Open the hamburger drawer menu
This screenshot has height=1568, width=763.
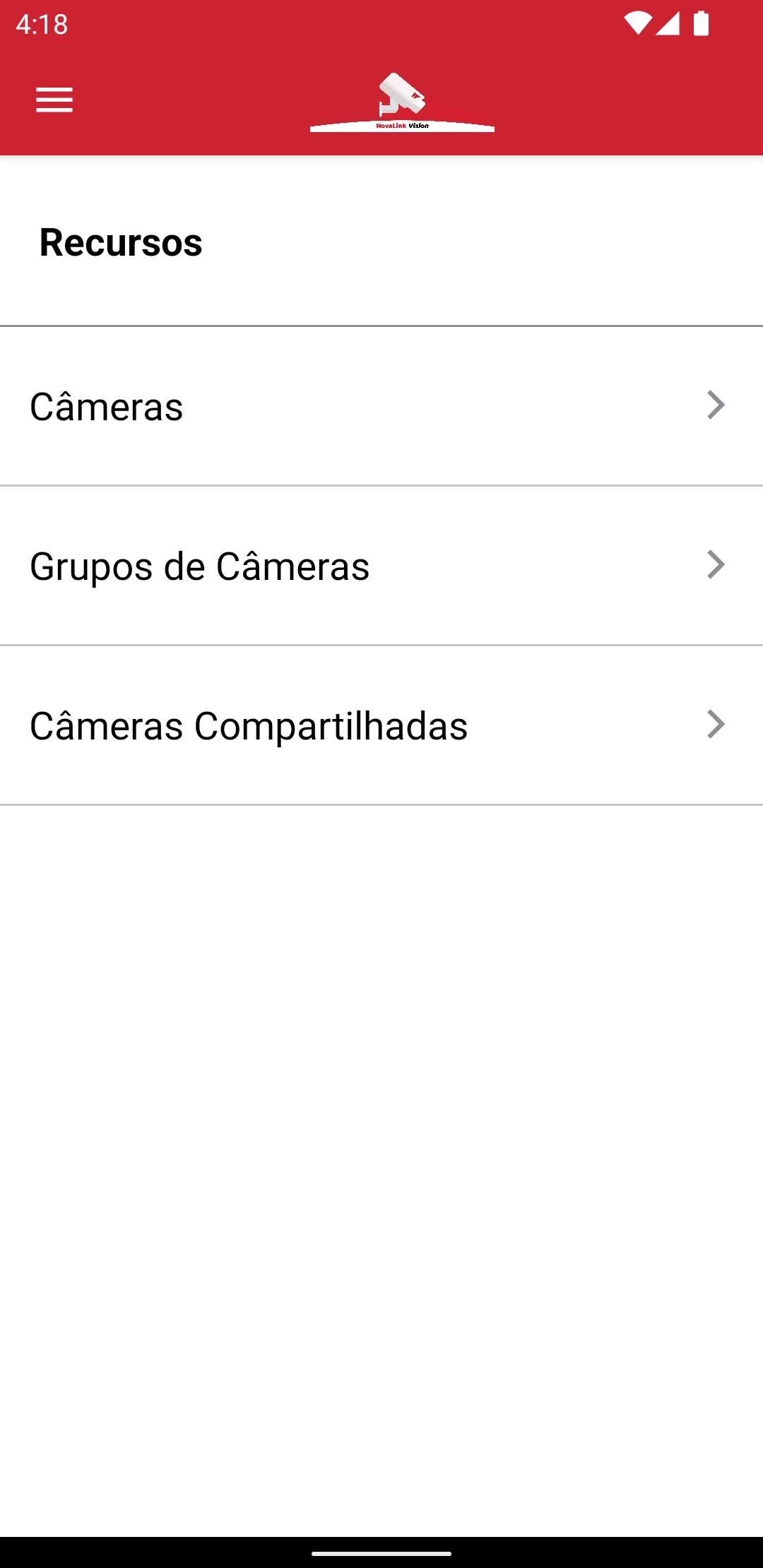(x=54, y=100)
